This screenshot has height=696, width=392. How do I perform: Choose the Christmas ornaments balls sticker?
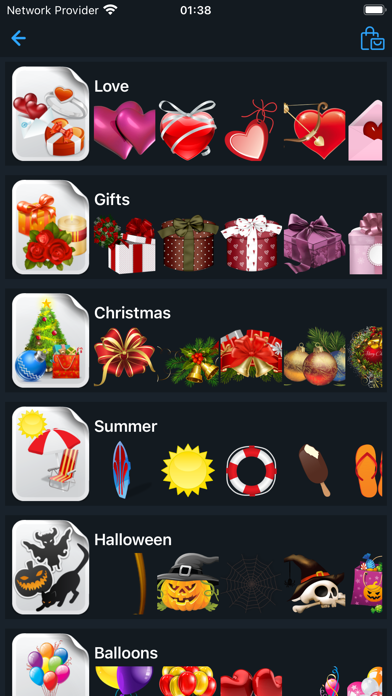tap(314, 357)
